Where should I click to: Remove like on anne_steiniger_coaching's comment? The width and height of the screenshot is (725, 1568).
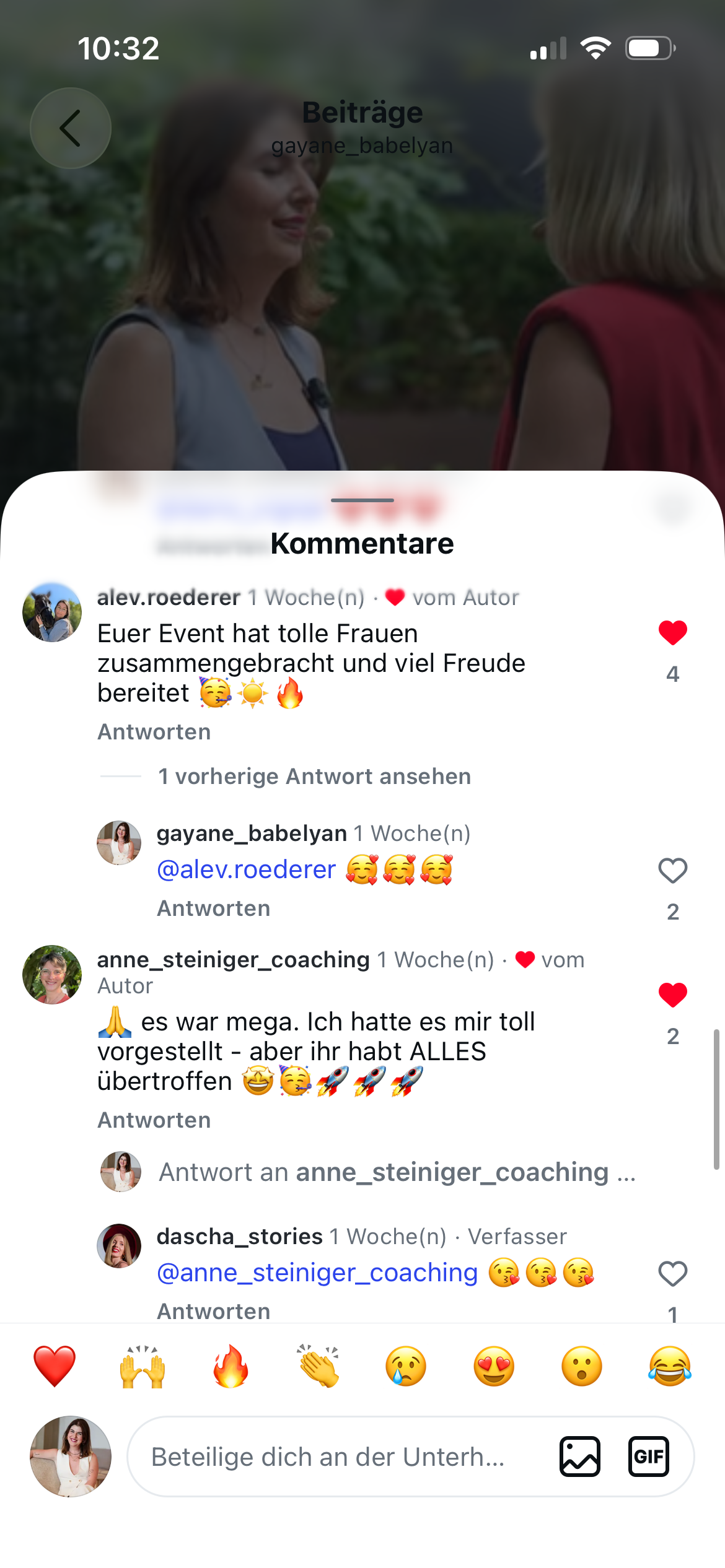click(672, 995)
